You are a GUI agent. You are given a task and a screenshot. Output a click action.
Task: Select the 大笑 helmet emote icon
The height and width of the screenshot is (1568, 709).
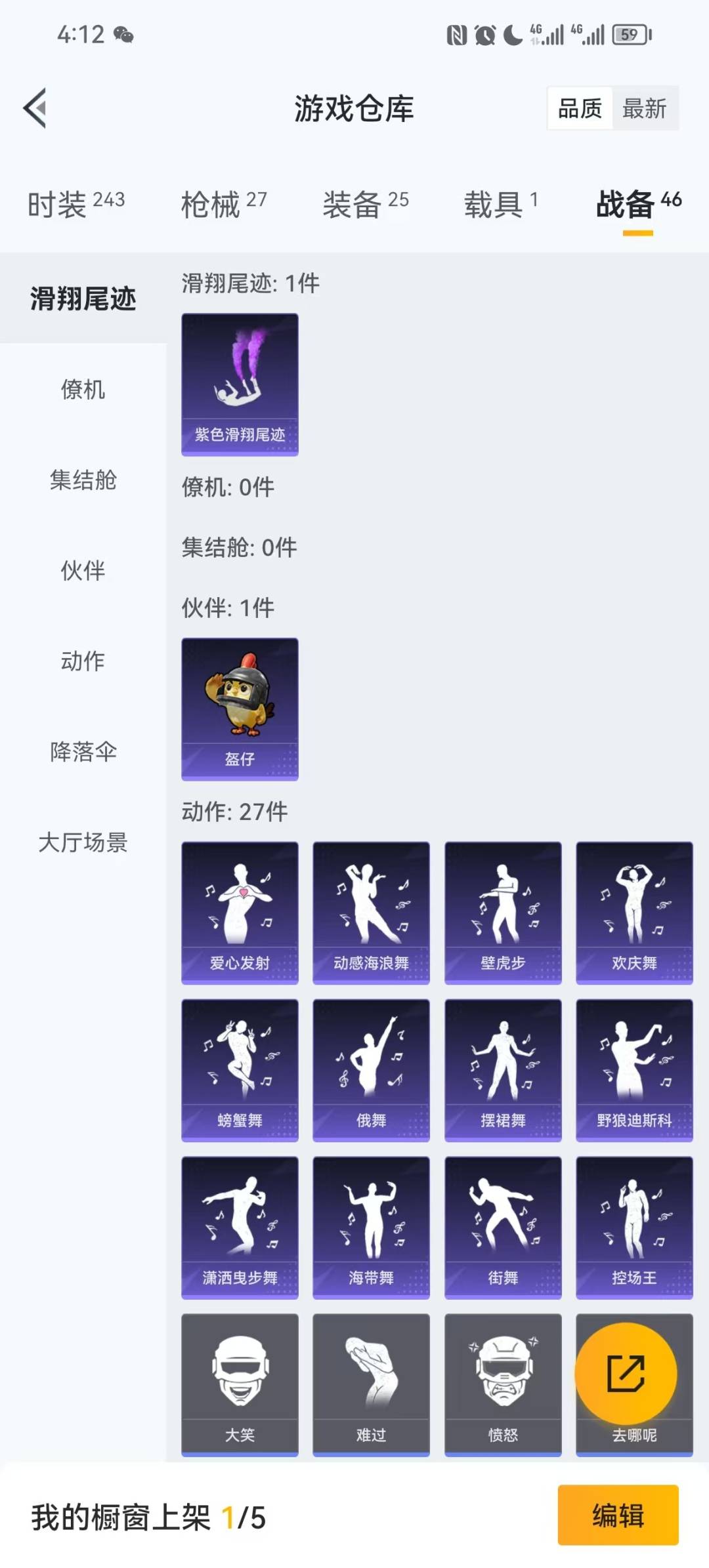pos(239,1384)
